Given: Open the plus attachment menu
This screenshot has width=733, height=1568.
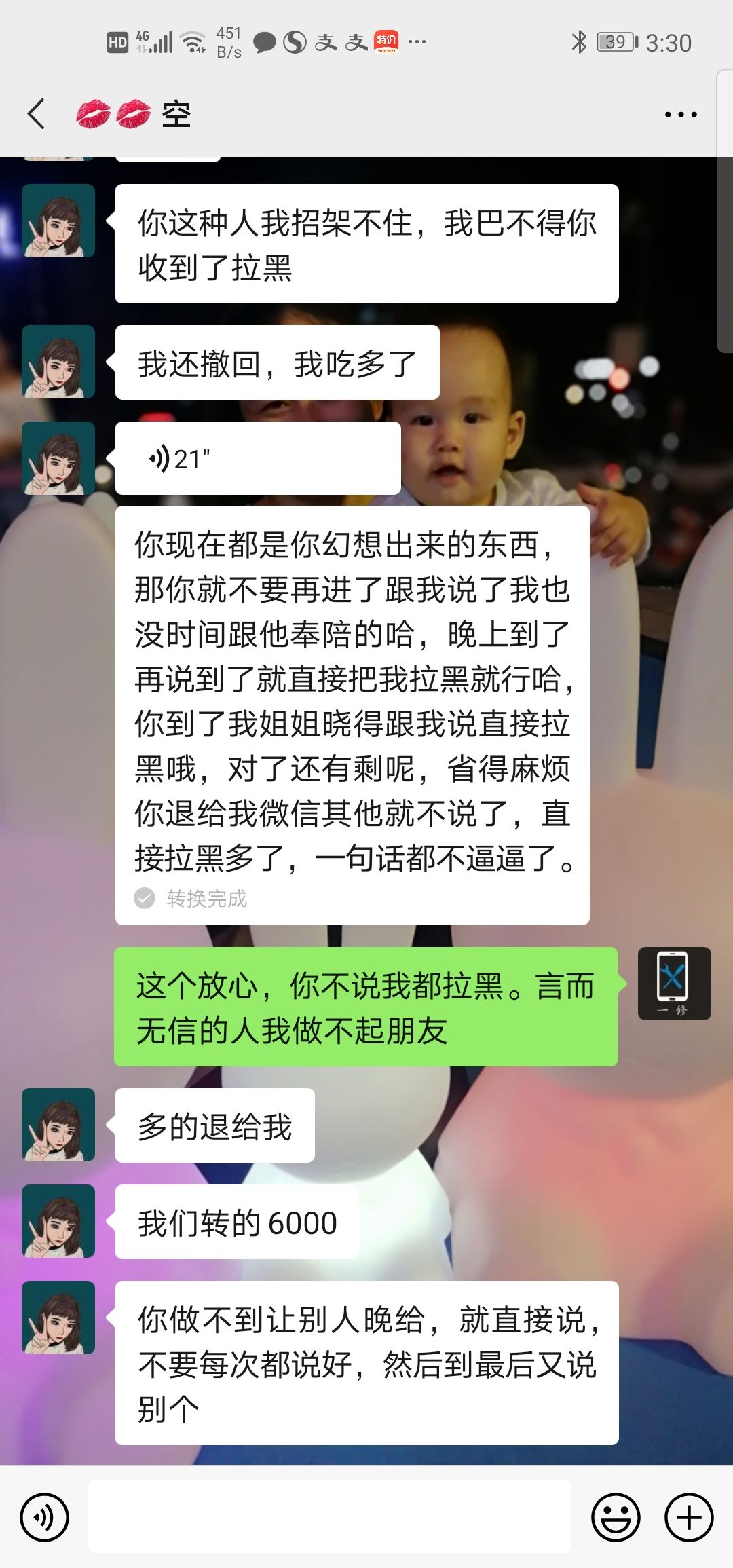Looking at the screenshot, I should point(688,1516).
